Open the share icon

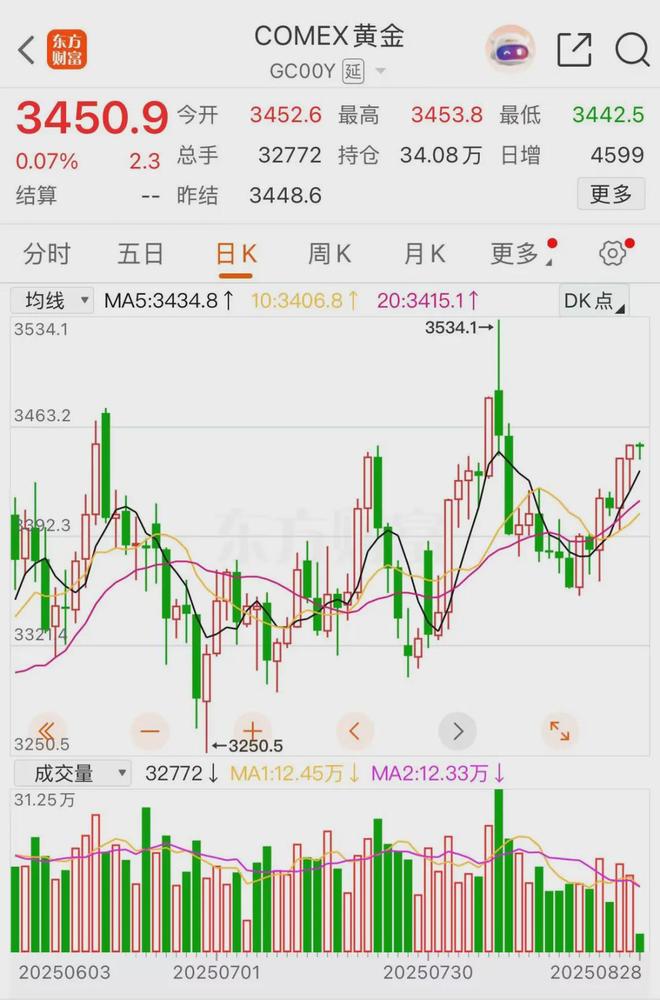[574, 49]
